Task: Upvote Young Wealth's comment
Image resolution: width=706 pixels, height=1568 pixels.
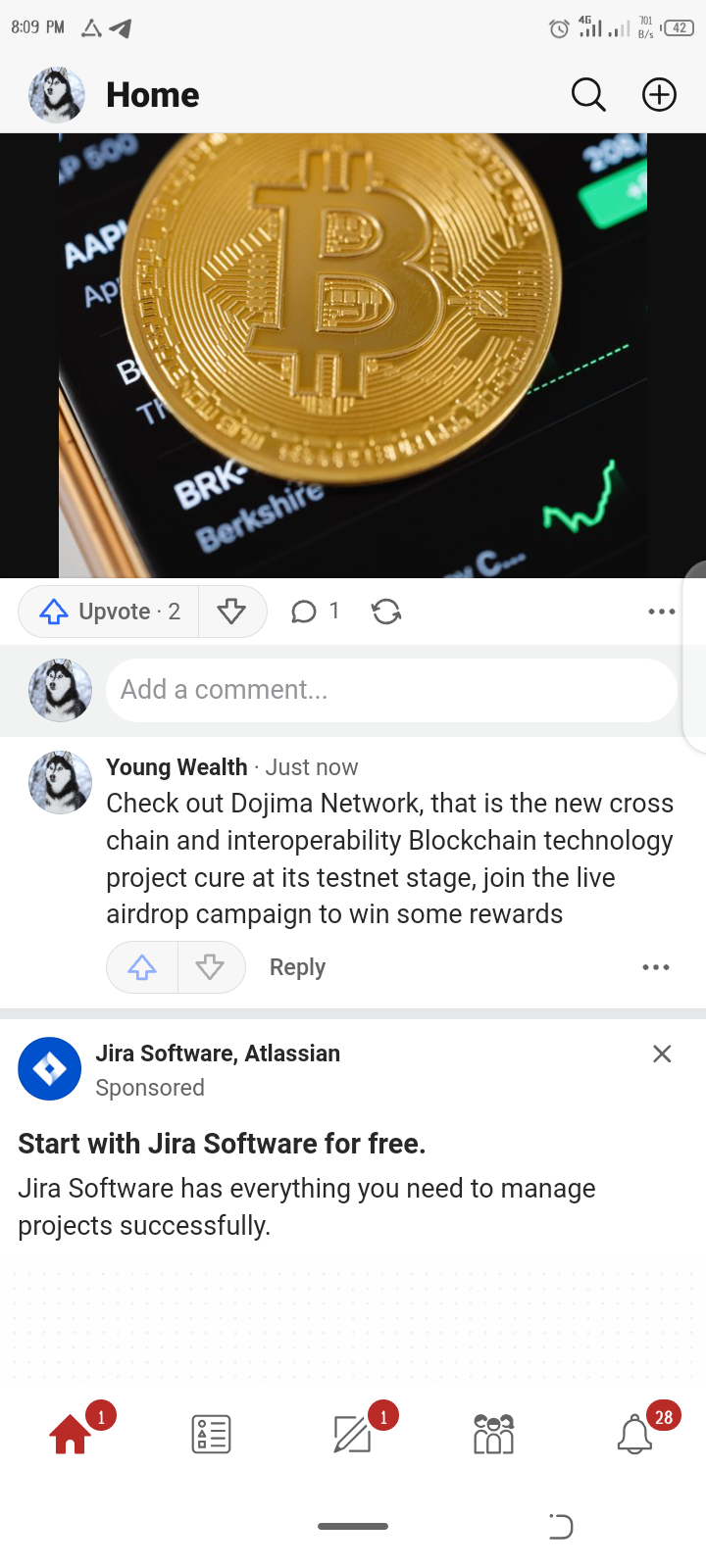Action: pos(142,967)
